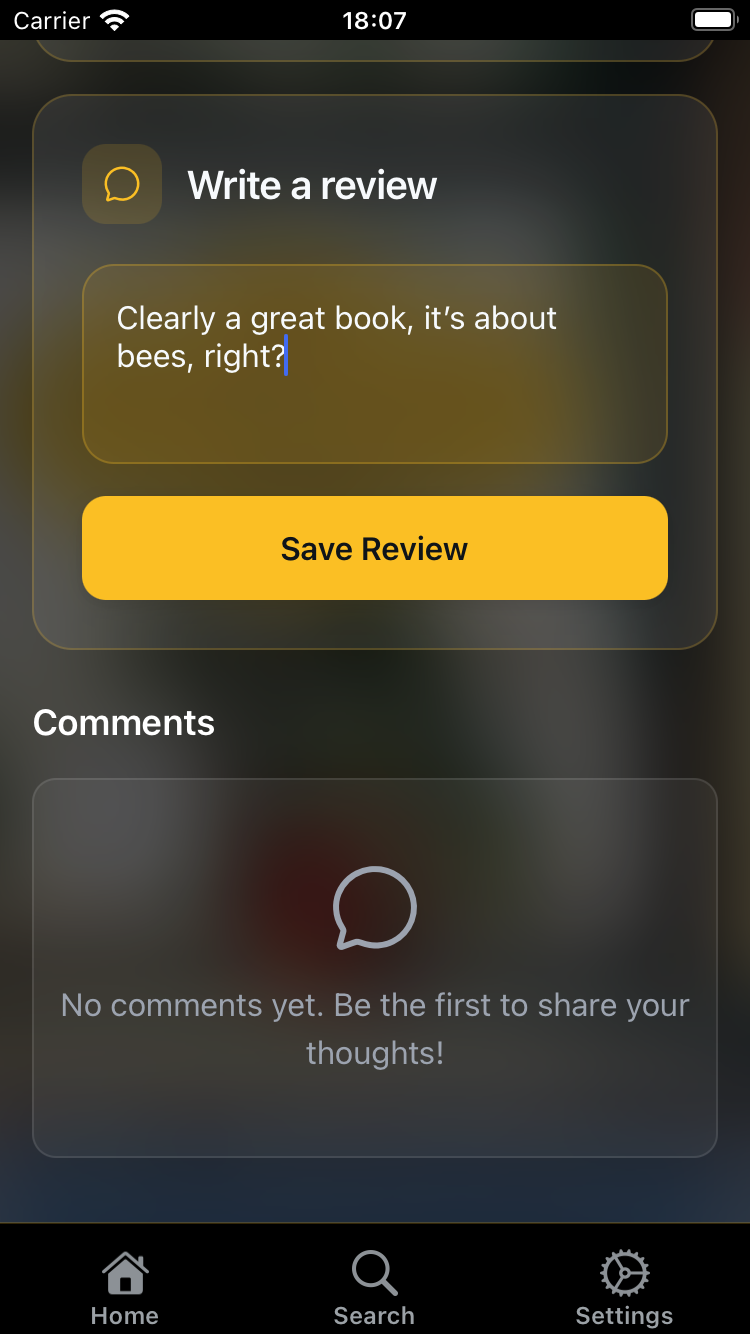Open the Settings tab
750x1334 pixels.
coord(624,1288)
